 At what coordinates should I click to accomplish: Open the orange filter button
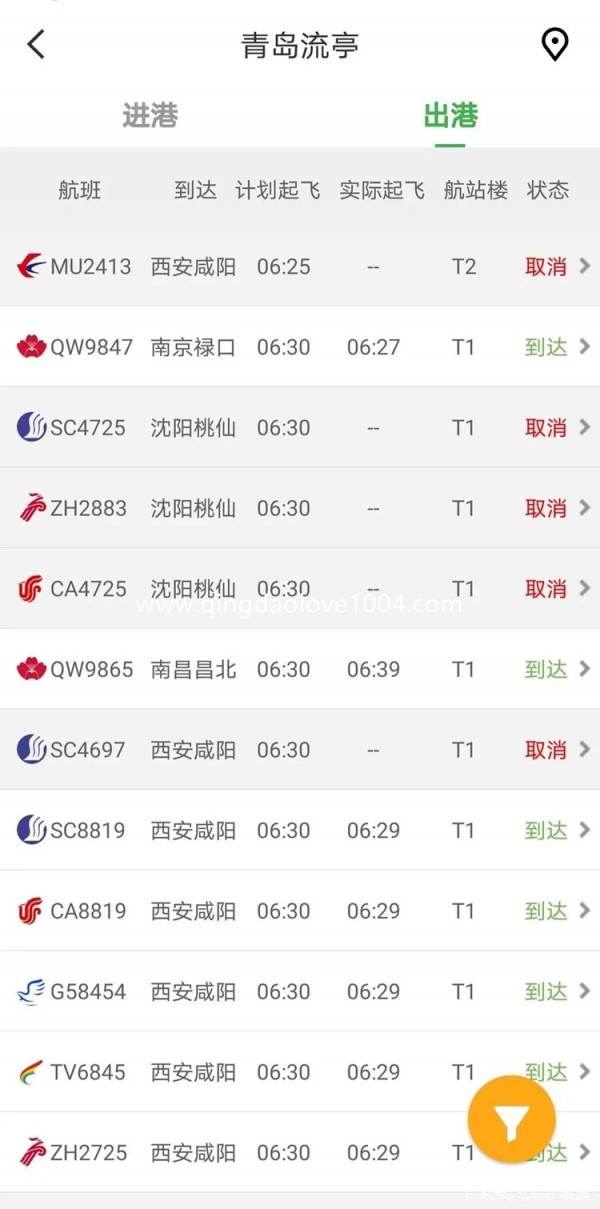click(511, 1119)
